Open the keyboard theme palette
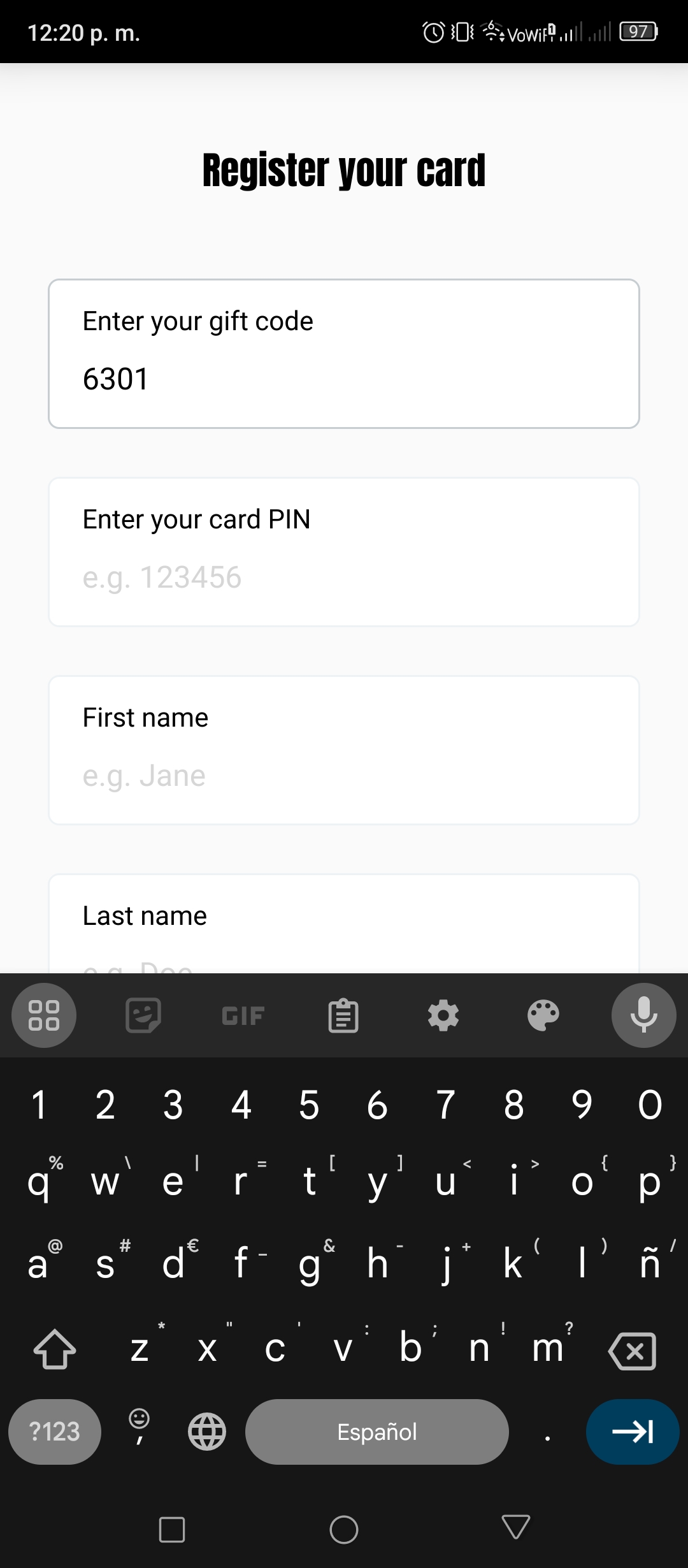 coord(543,1015)
